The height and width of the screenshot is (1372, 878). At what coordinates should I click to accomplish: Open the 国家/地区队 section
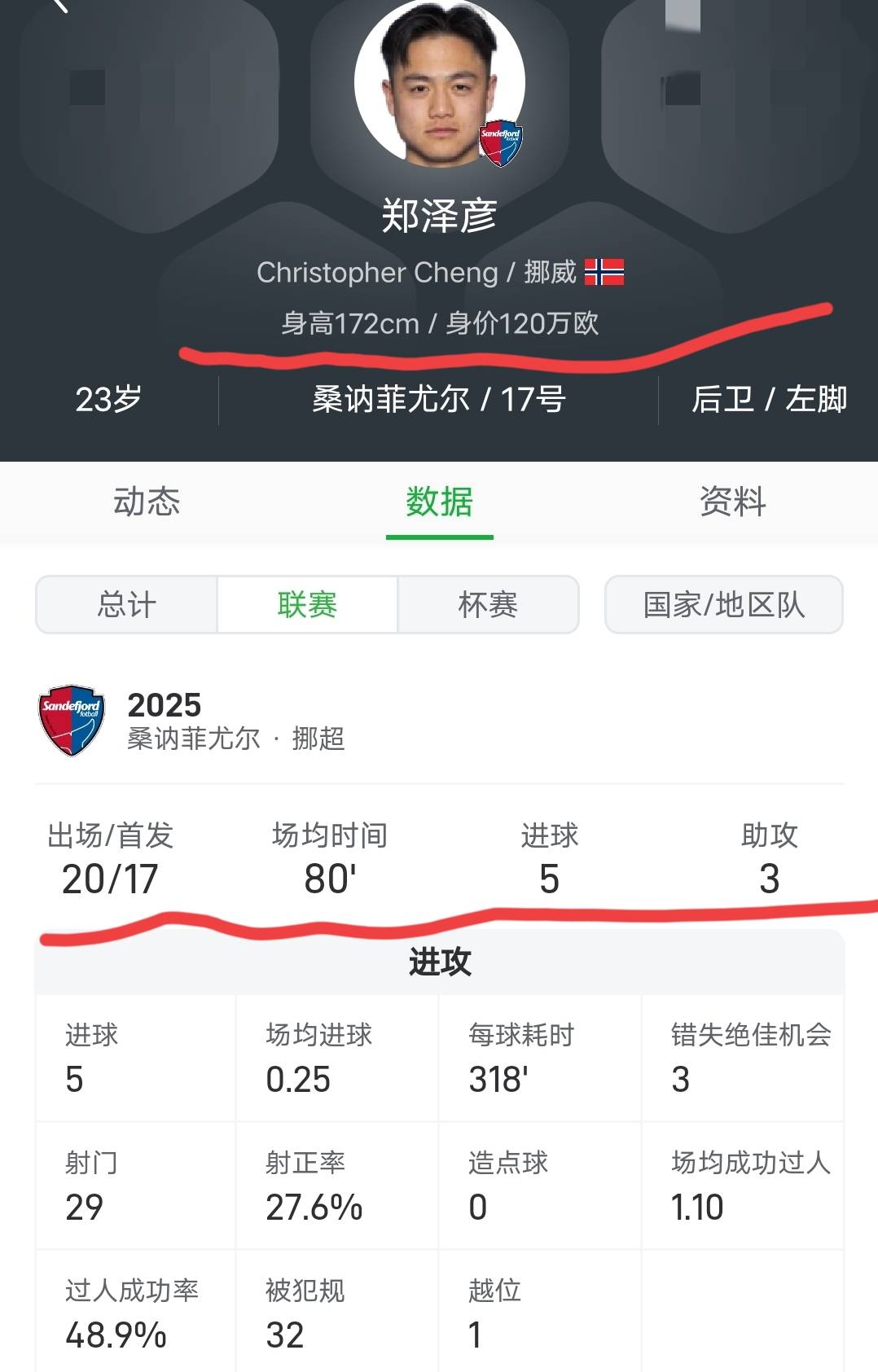[x=722, y=604]
